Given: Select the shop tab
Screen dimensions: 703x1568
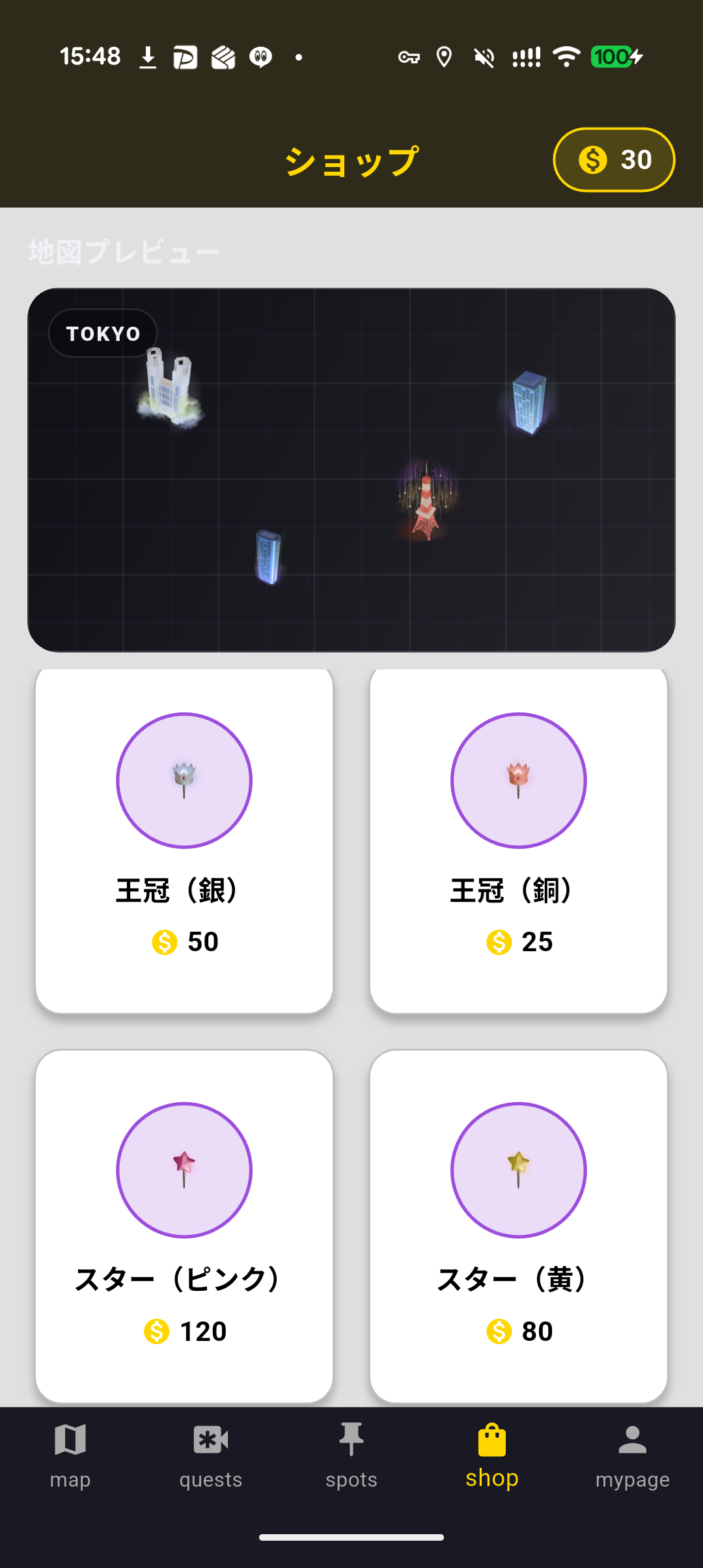Looking at the screenshot, I should [492, 1456].
